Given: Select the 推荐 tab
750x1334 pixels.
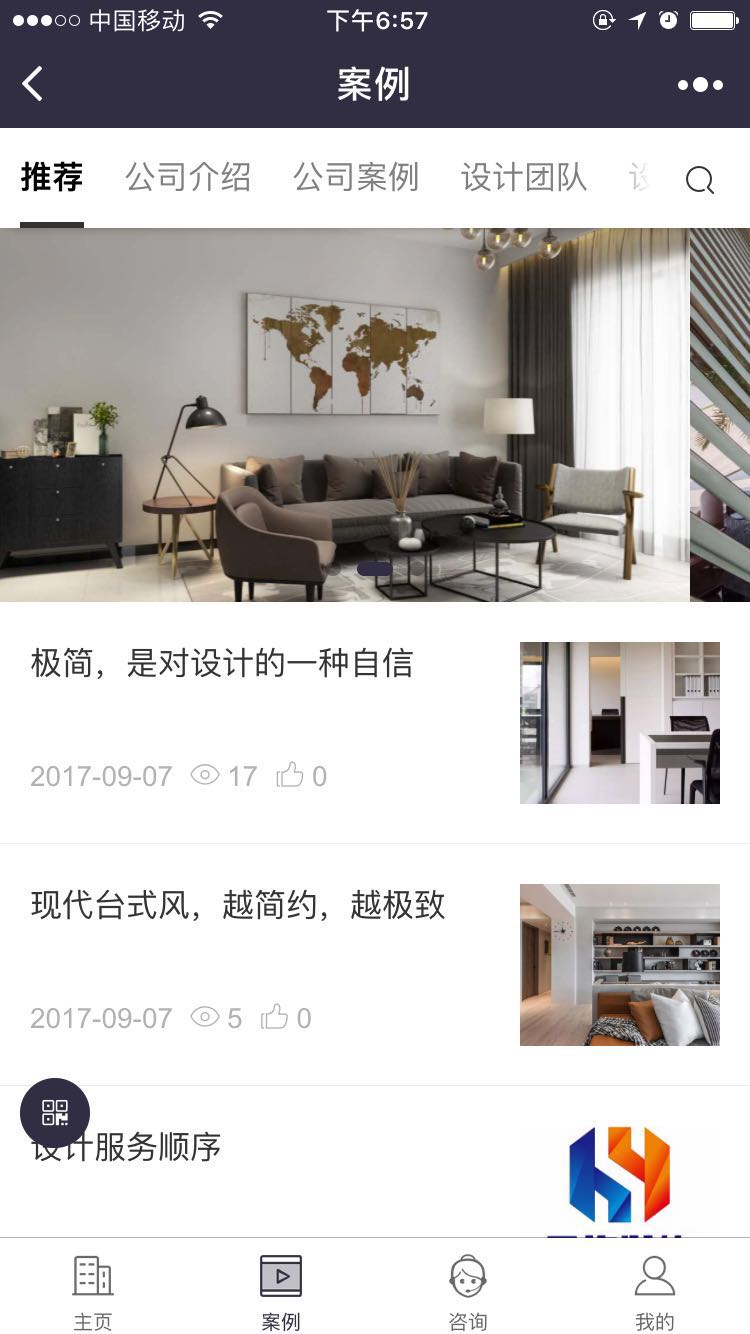Looking at the screenshot, I should pyautogui.click(x=52, y=178).
